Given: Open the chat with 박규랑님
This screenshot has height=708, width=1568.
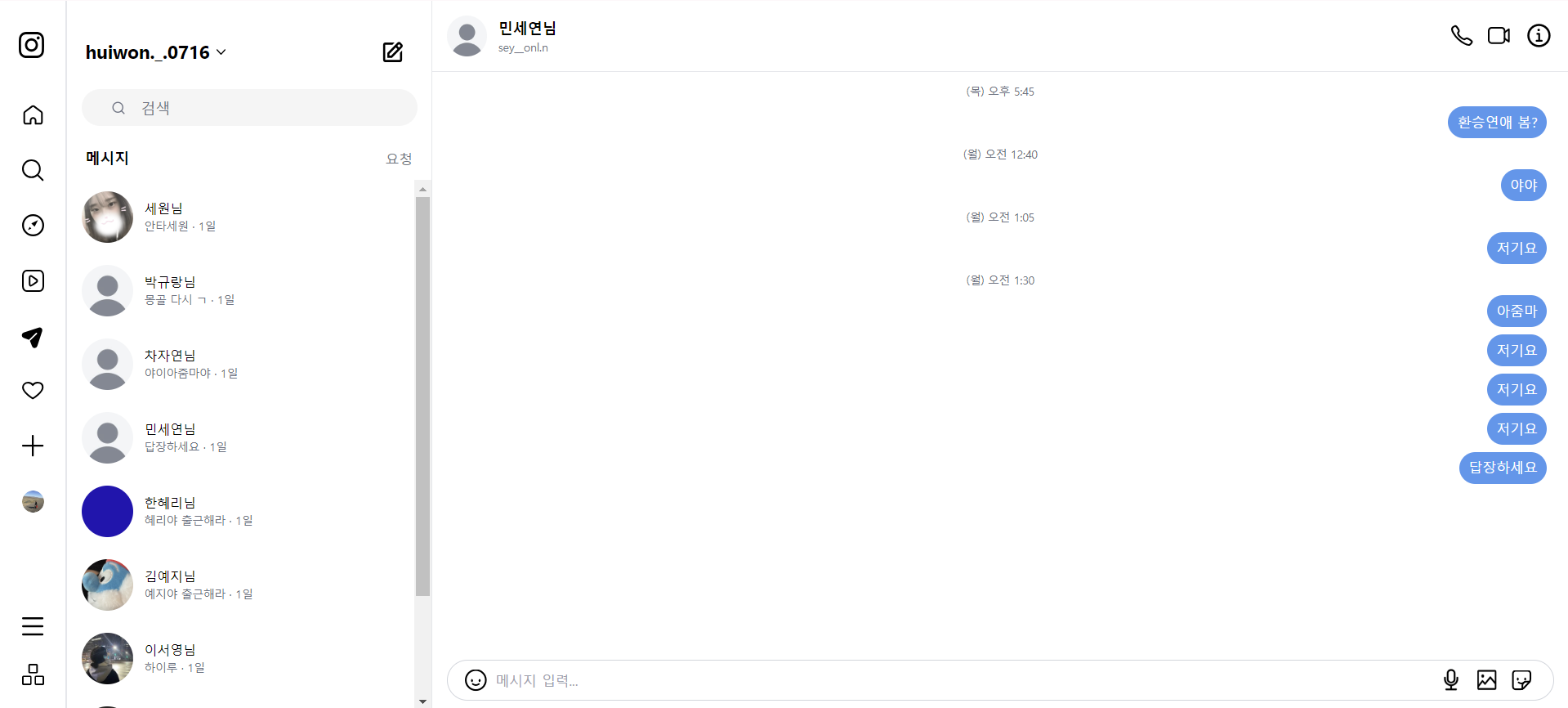Looking at the screenshot, I should coord(245,291).
